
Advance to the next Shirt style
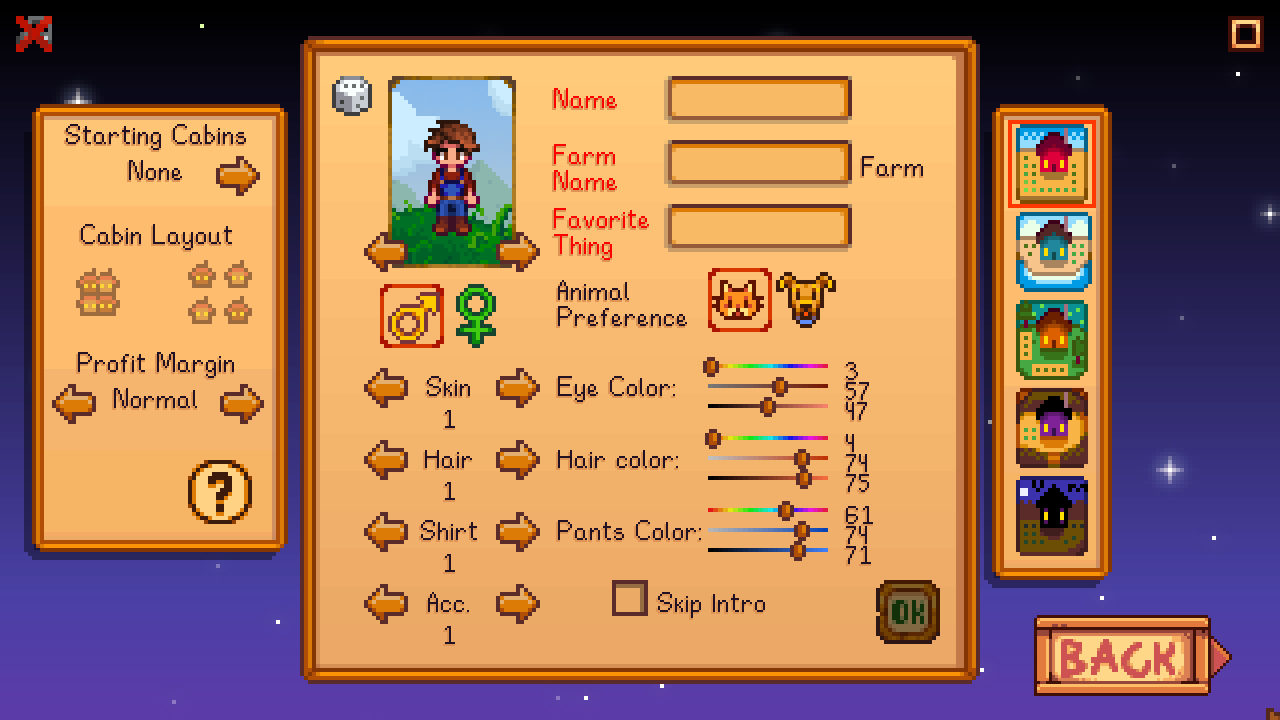coord(517,531)
